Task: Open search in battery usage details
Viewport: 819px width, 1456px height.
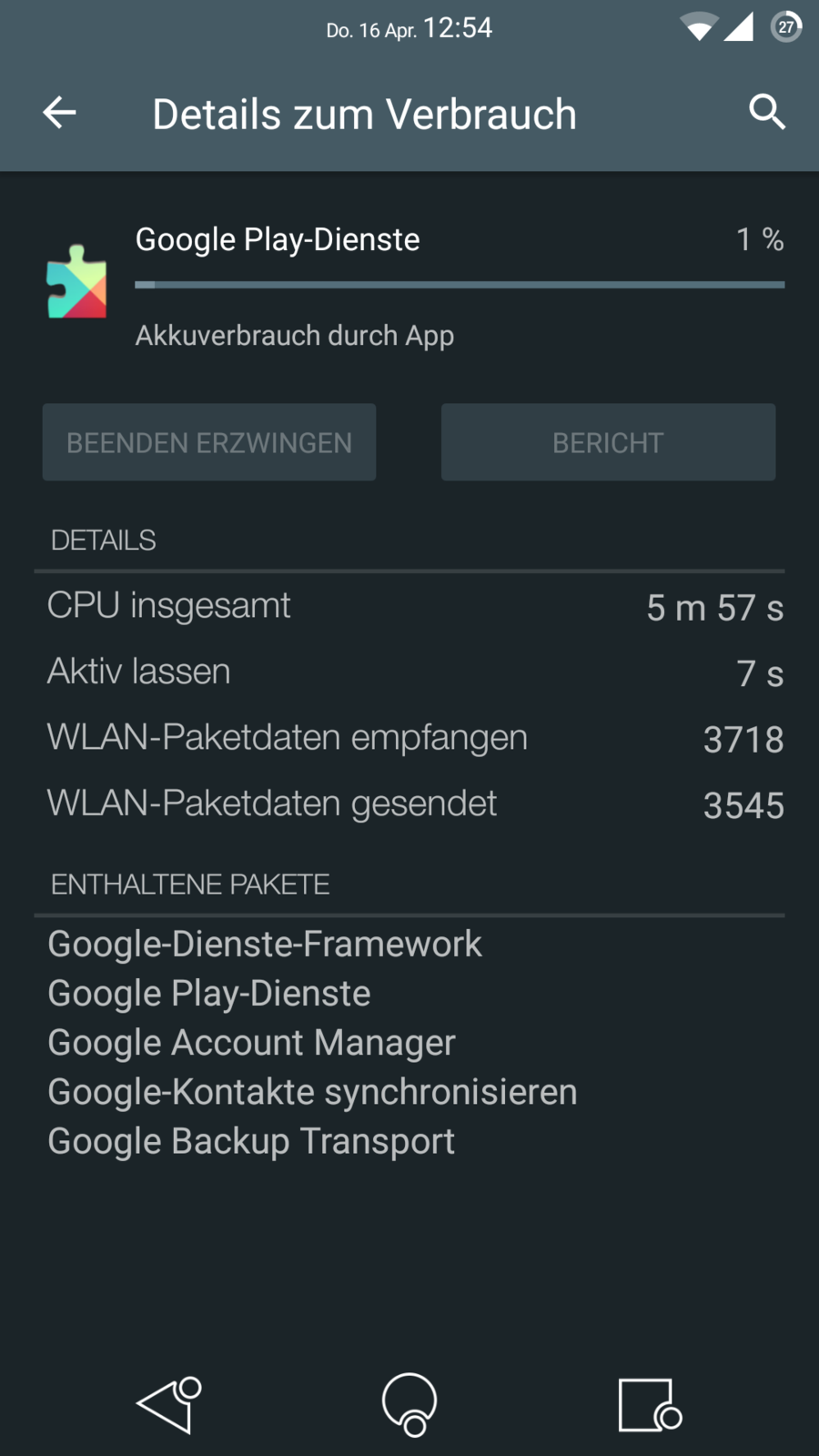Action: tap(766, 113)
